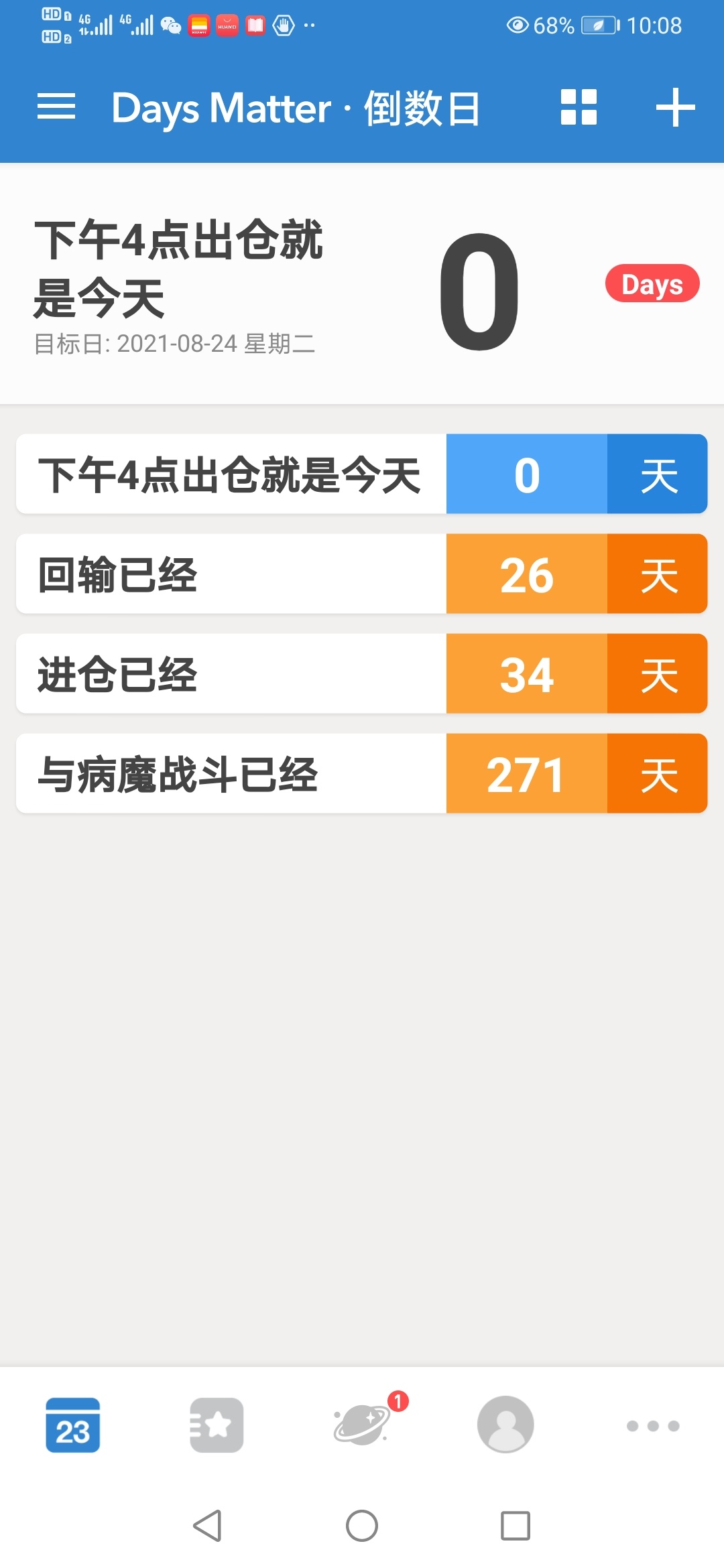Open the three-dot more tab
This screenshot has width=724, height=1568.
653,1426
